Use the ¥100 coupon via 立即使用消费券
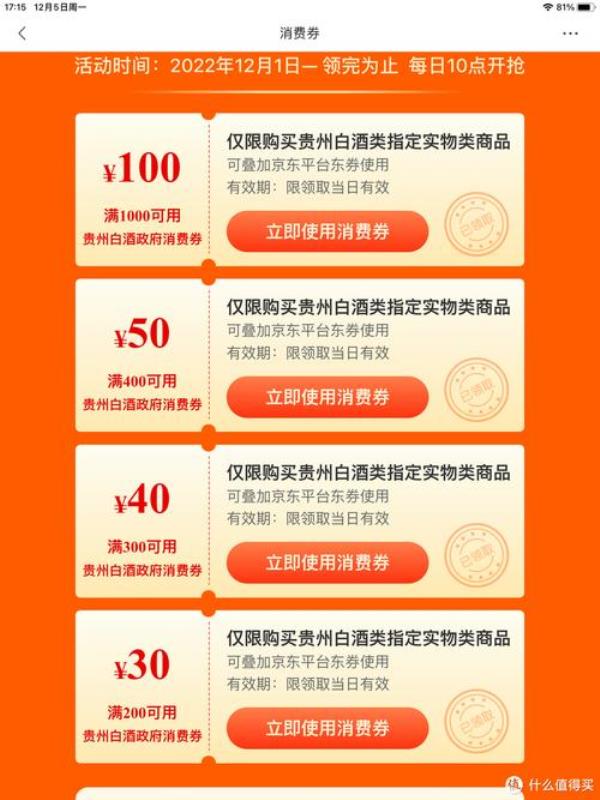600x800 pixels. 327,232
